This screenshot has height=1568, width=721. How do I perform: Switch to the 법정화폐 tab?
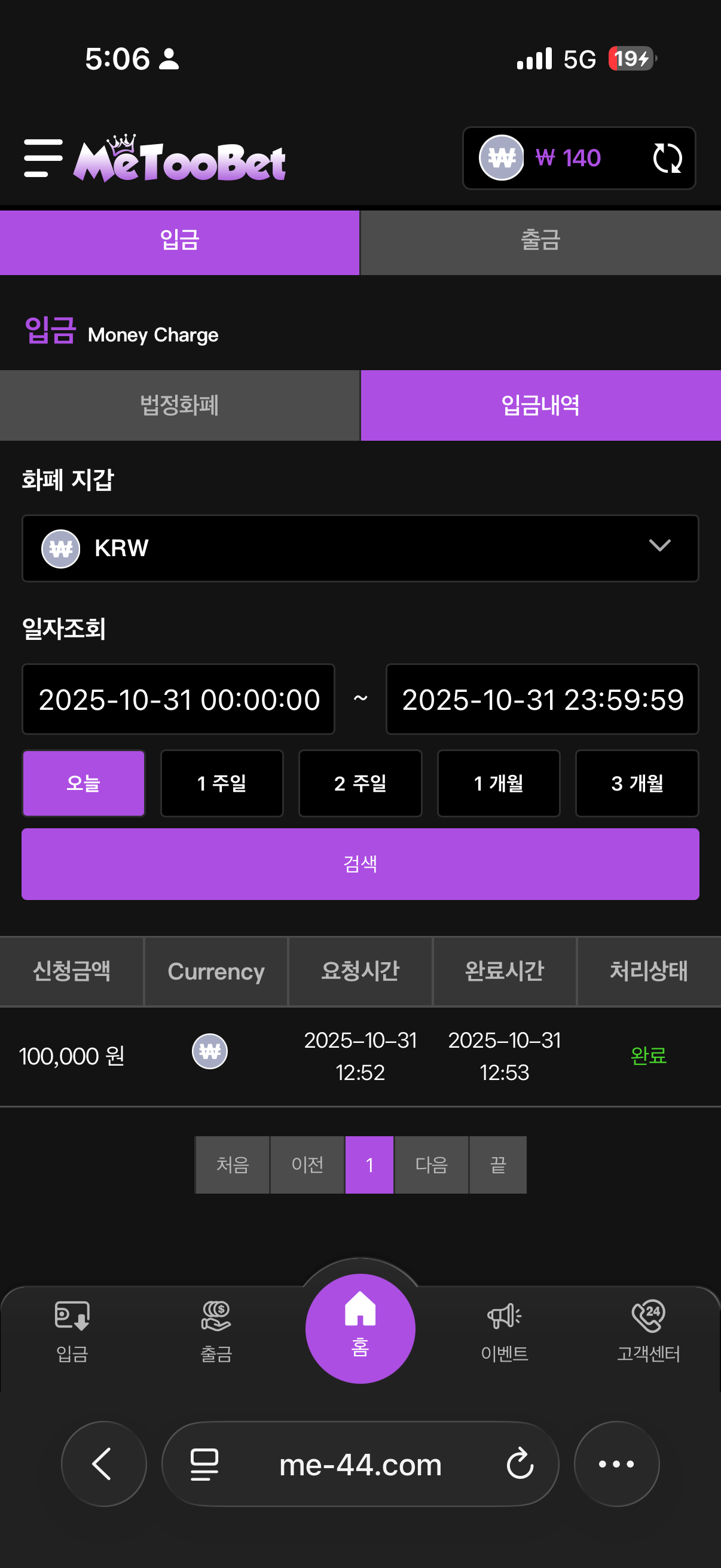click(179, 405)
